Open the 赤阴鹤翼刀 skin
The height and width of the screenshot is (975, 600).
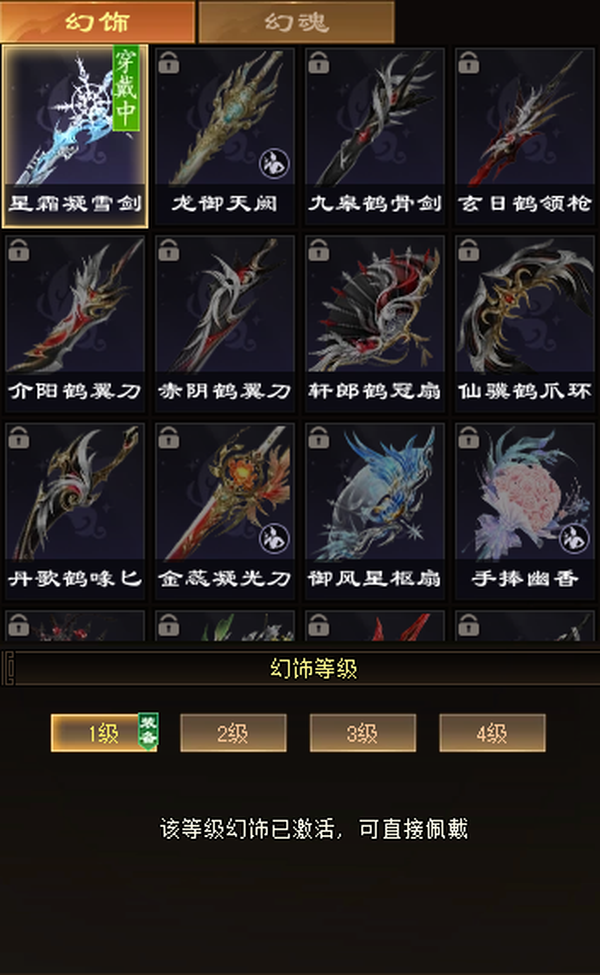click(224, 324)
